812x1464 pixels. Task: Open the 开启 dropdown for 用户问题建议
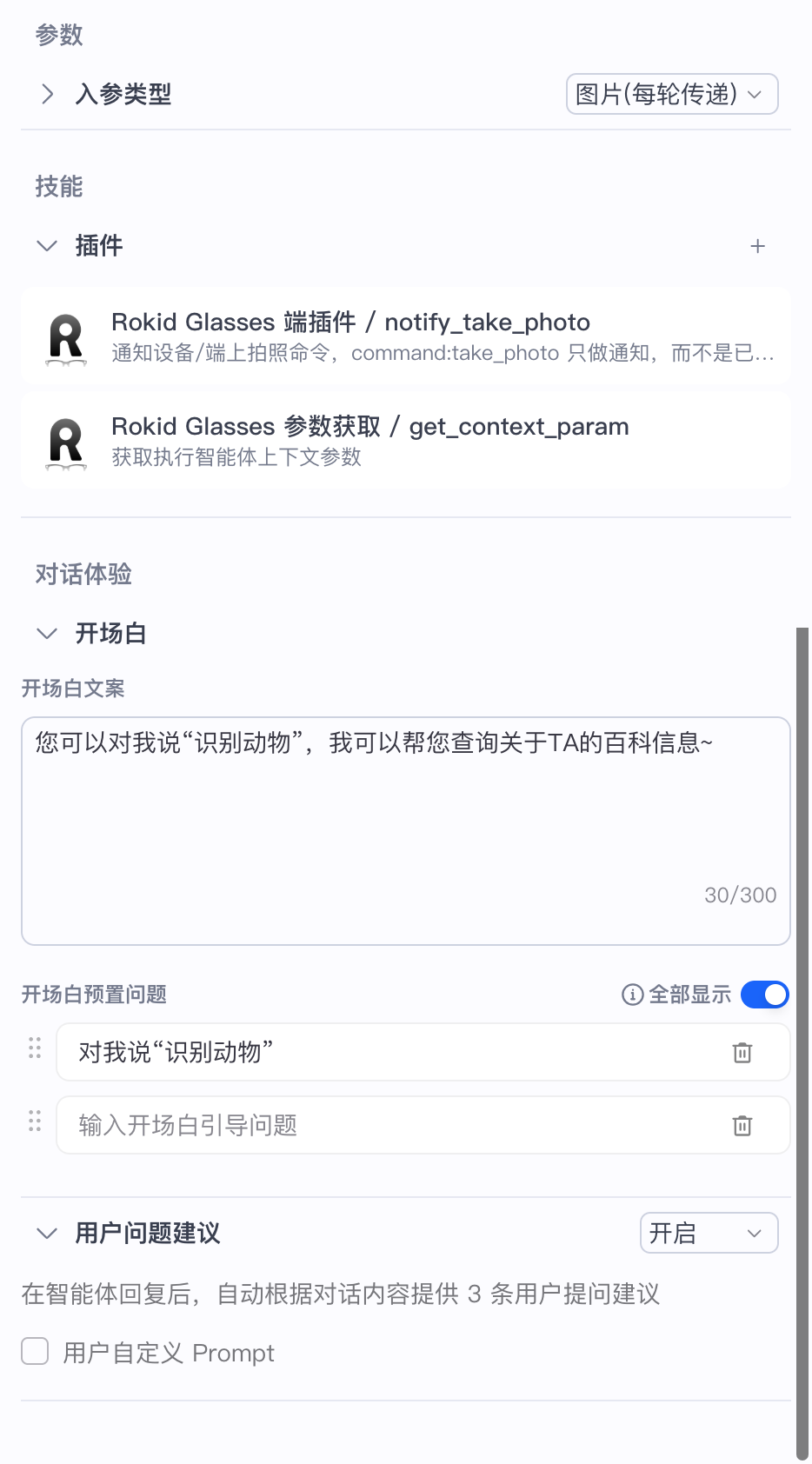coord(709,1234)
